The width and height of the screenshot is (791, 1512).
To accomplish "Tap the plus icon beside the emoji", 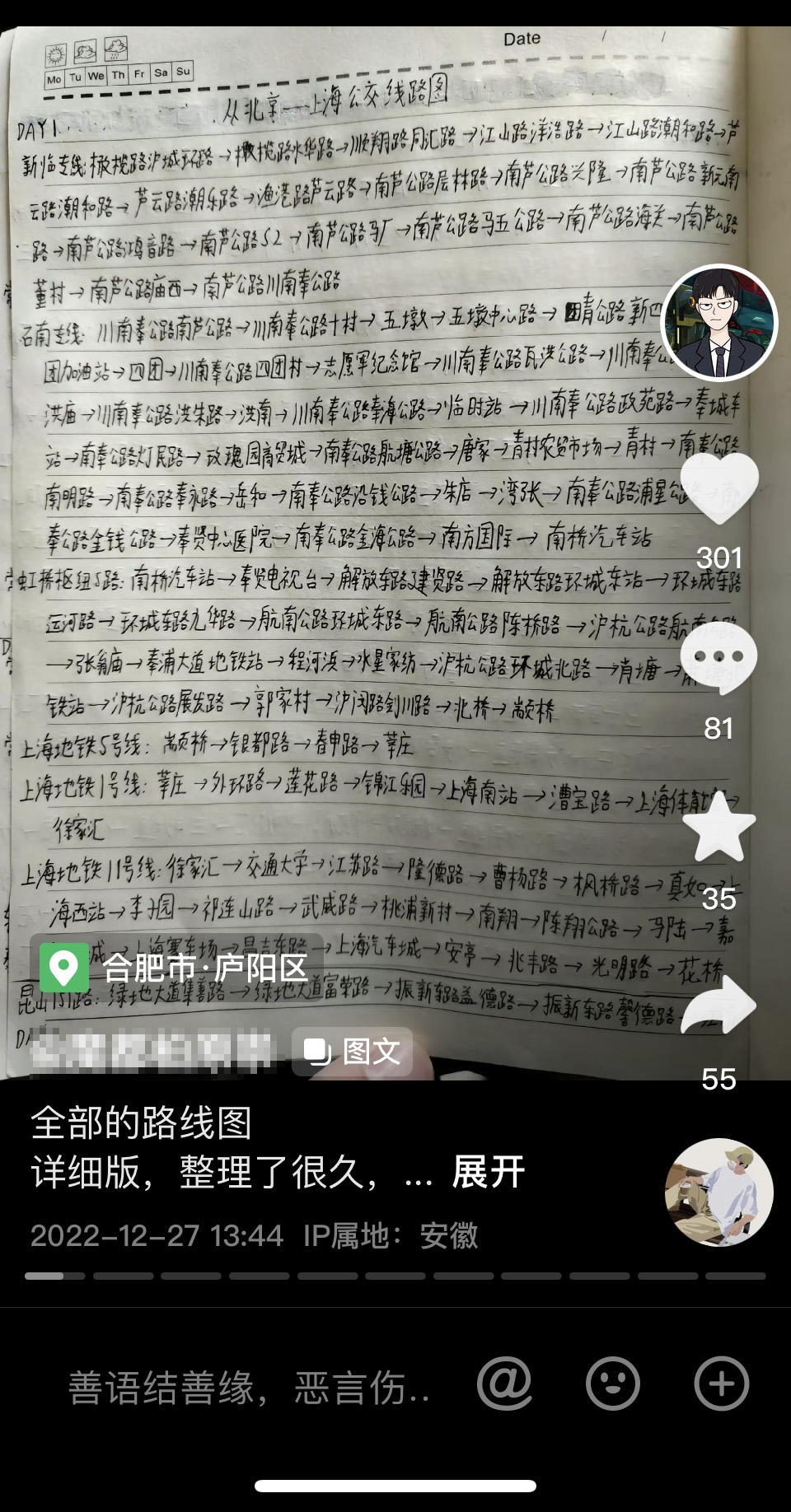I will [x=721, y=1384].
